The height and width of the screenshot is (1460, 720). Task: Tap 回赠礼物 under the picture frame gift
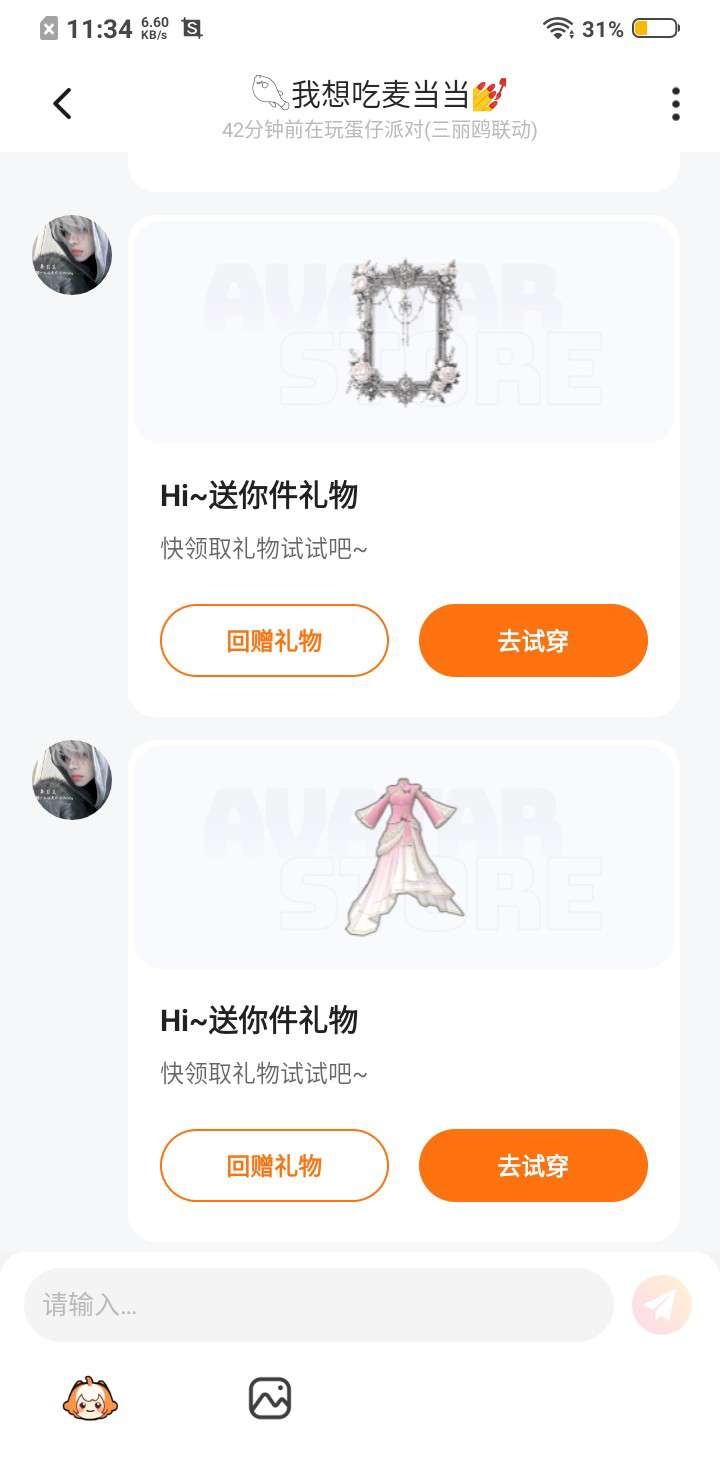[274, 641]
